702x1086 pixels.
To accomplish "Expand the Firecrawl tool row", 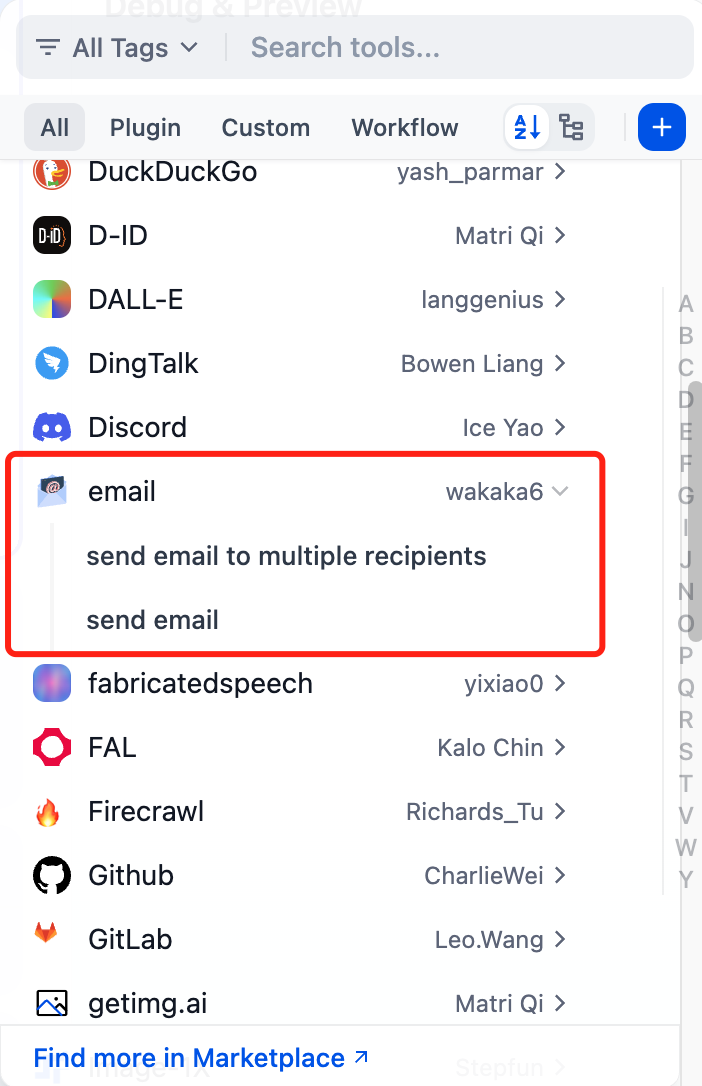I will [300, 812].
